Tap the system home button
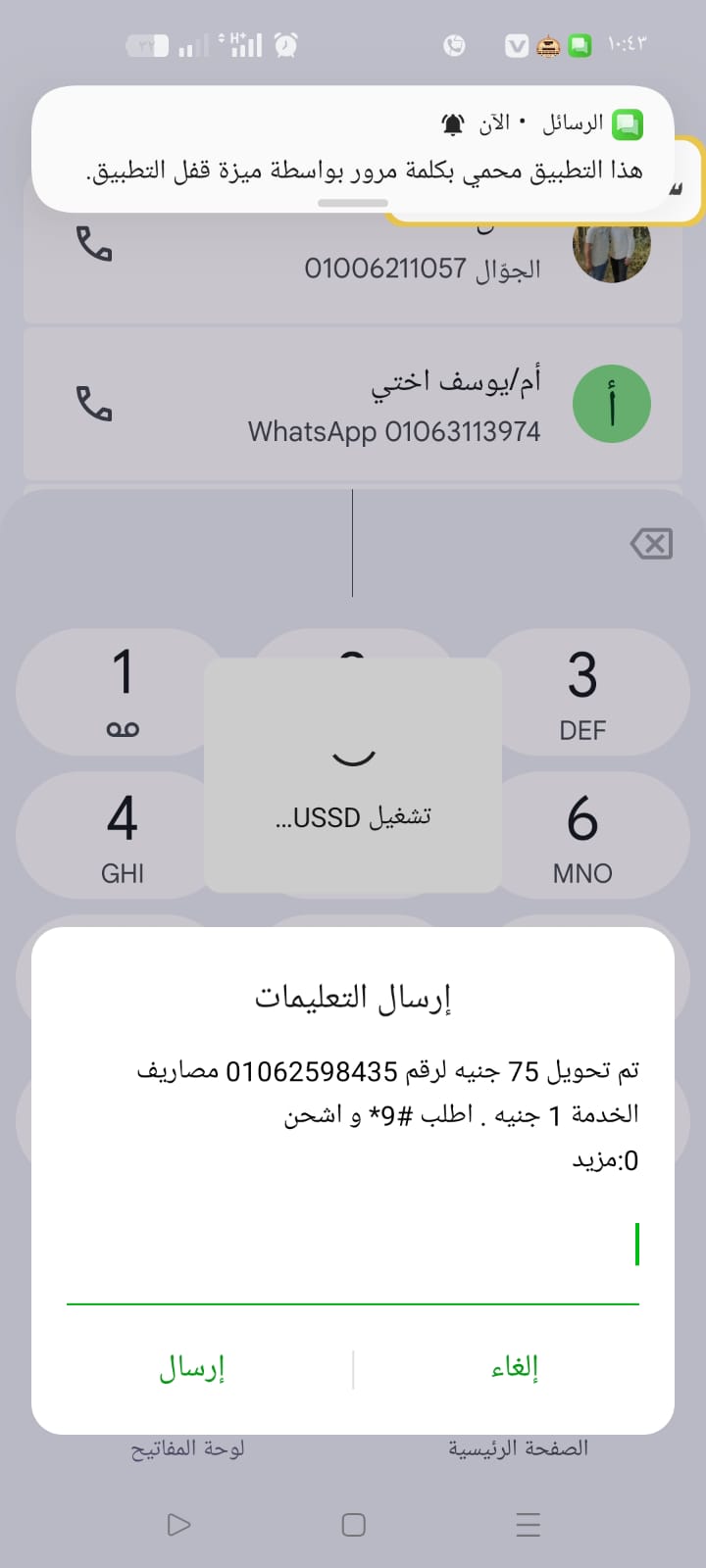 pyautogui.click(x=353, y=1524)
